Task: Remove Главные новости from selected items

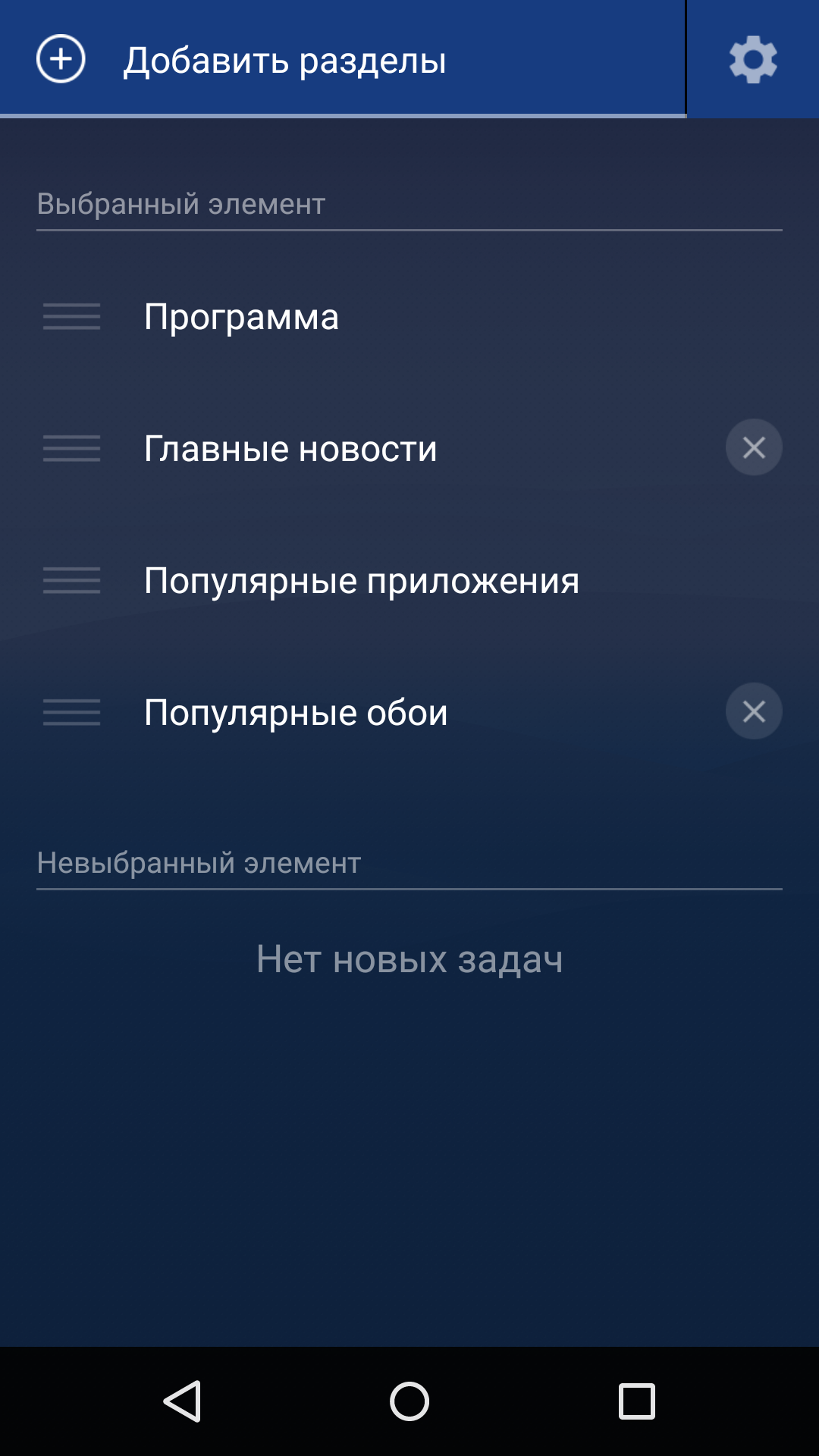Action: coord(754,447)
